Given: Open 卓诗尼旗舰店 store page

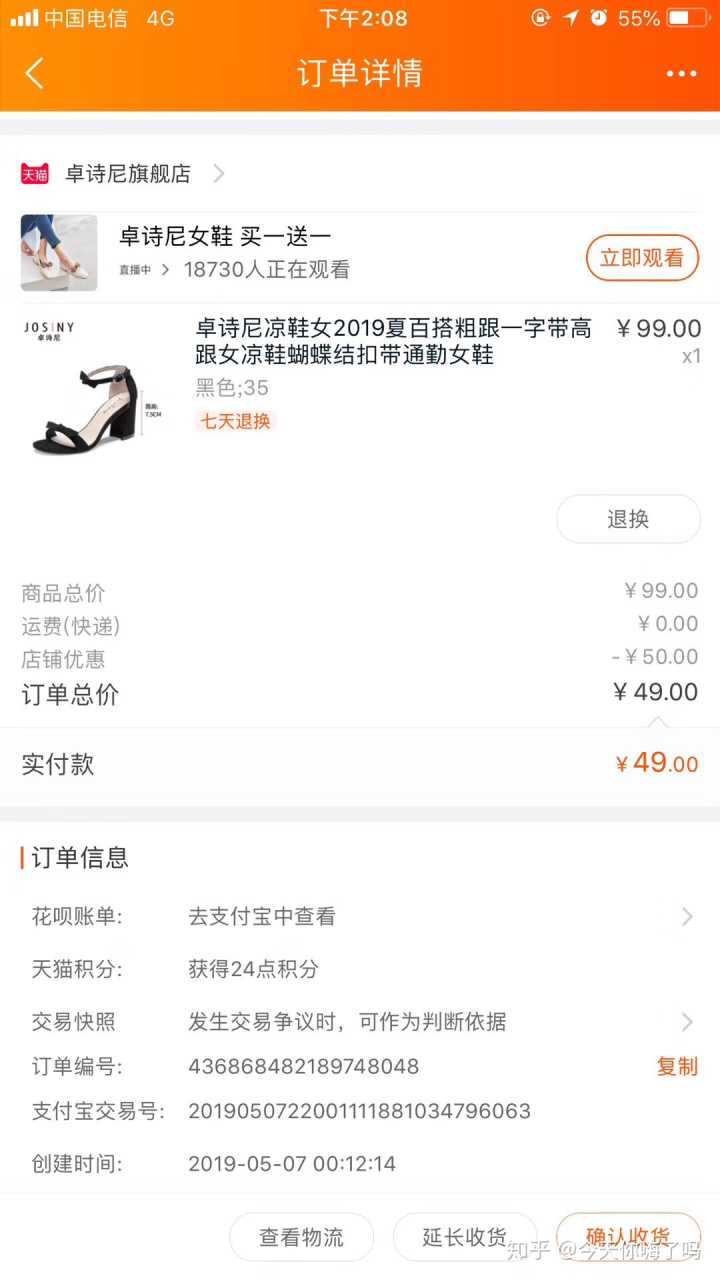Looking at the screenshot, I should tap(128, 174).
